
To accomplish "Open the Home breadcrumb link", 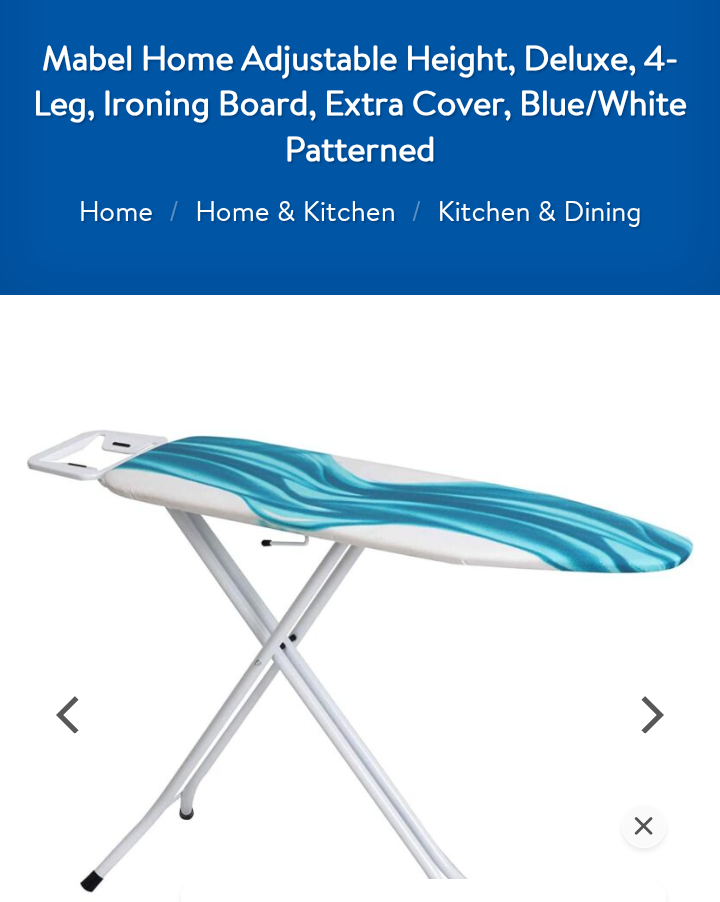I will (116, 212).
